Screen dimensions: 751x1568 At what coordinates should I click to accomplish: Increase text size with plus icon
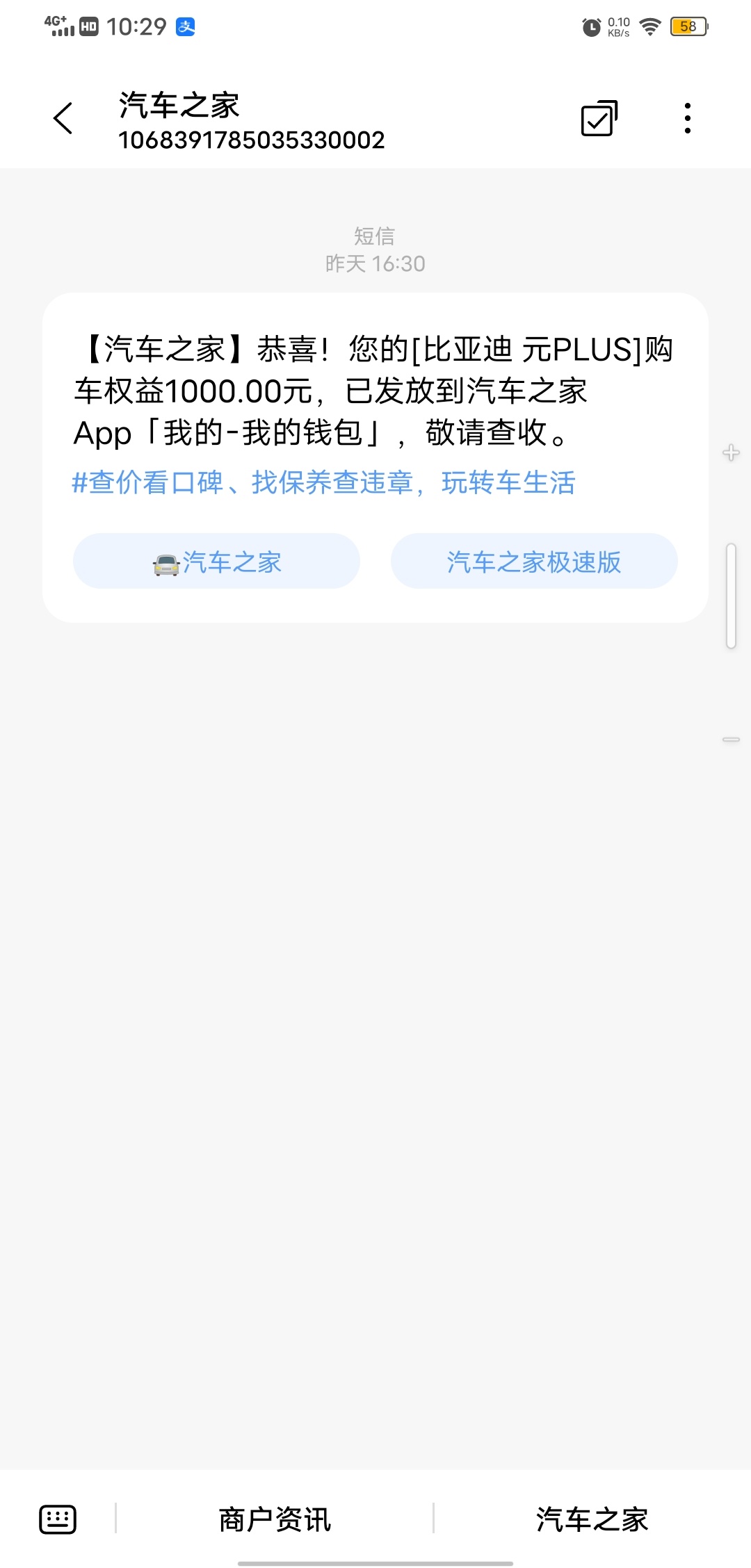tap(731, 453)
